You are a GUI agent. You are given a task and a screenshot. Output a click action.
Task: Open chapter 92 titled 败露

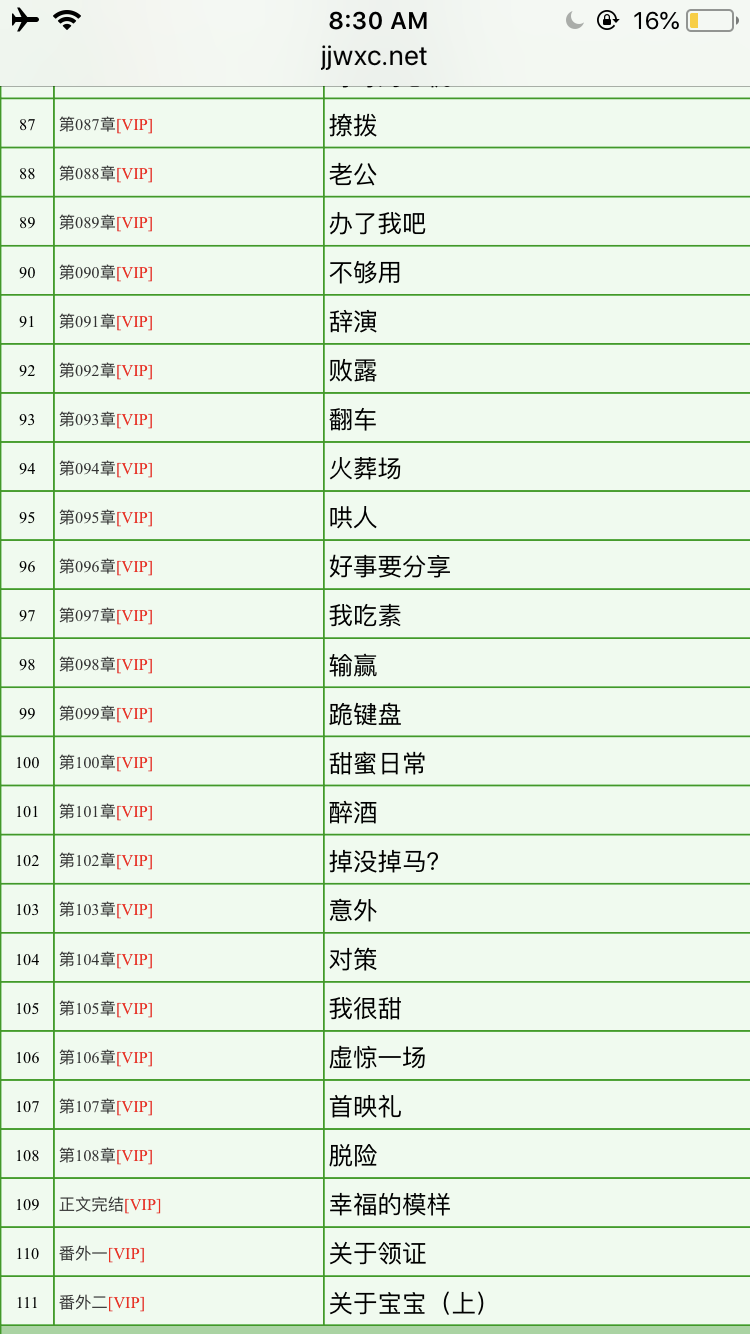[x=353, y=370]
